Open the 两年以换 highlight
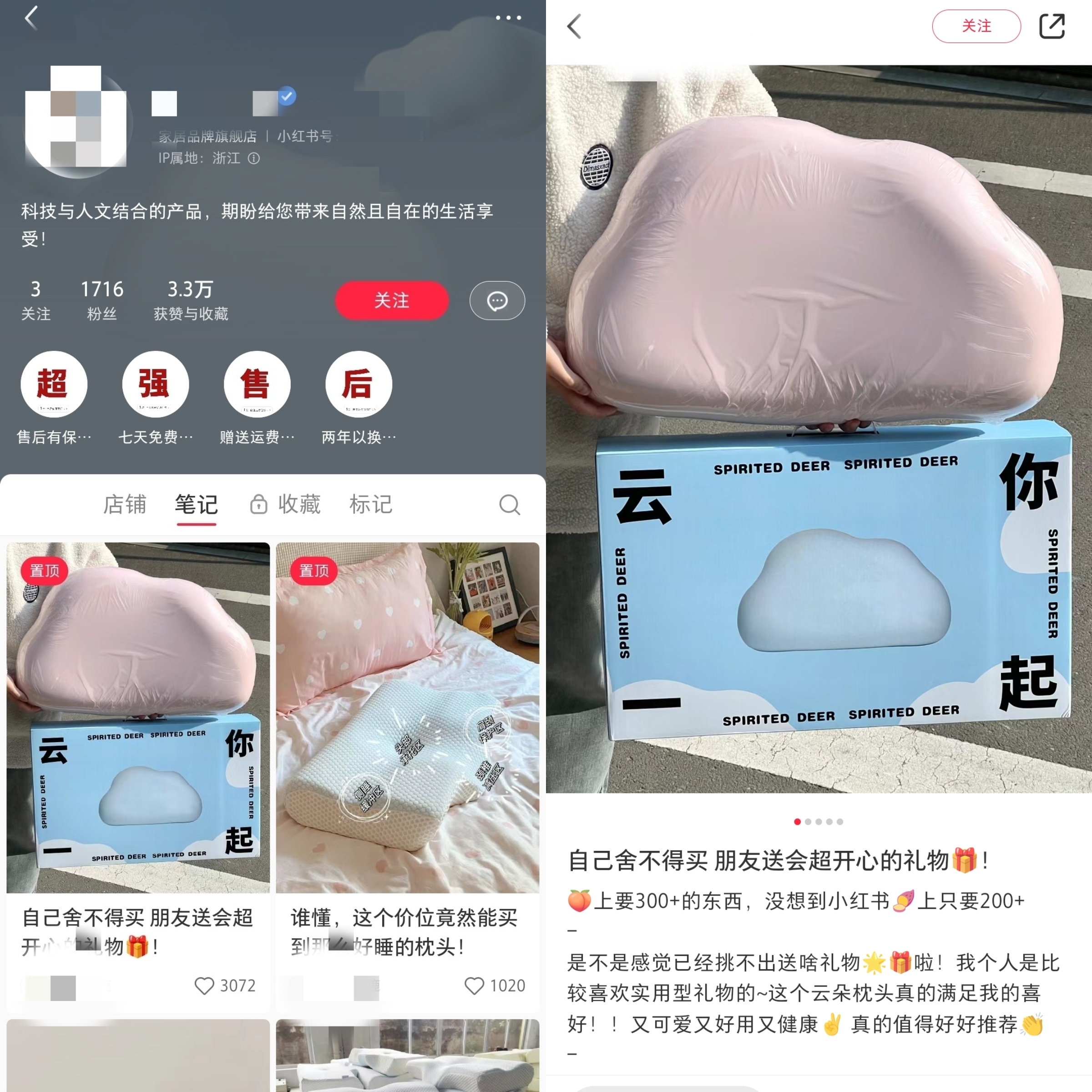Viewport: 1092px width, 1092px height. pyautogui.click(x=359, y=384)
